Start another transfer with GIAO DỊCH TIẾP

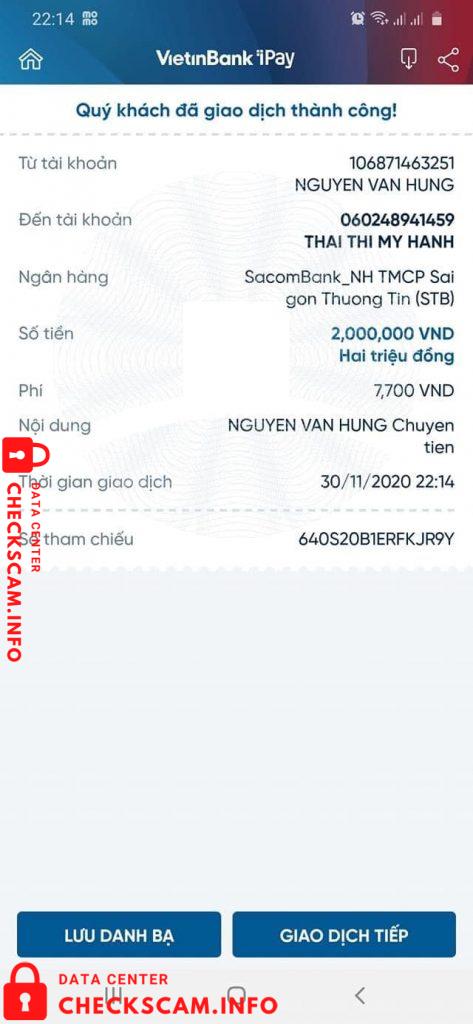(344, 935)
